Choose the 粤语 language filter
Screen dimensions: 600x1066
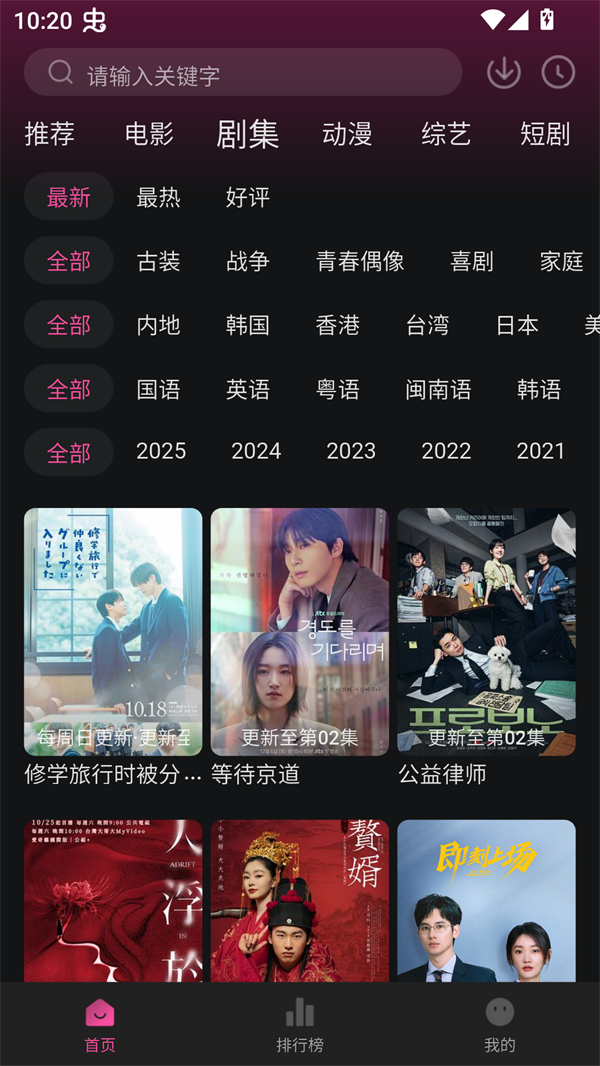point(337,389)
